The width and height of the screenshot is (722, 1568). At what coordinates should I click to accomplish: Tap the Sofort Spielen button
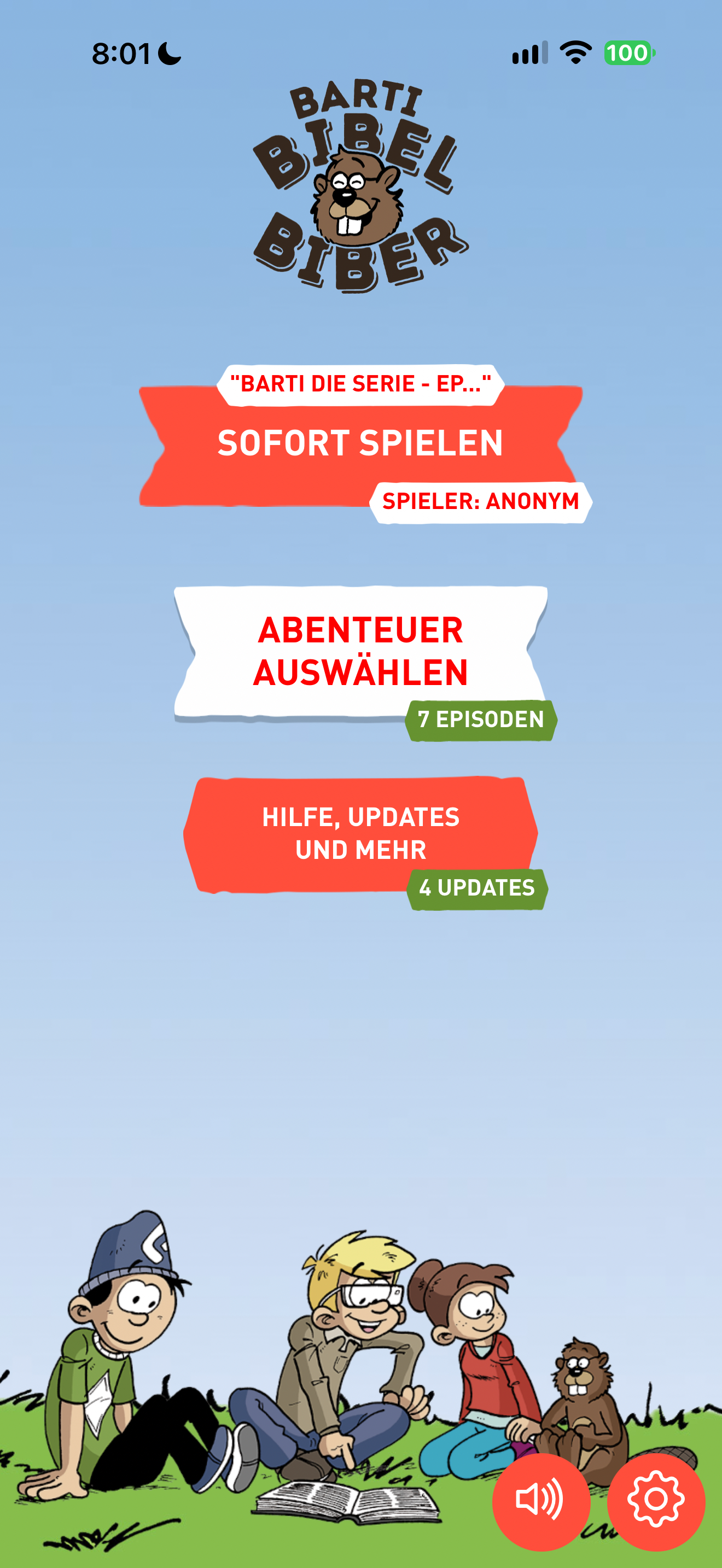coord(360,444)
